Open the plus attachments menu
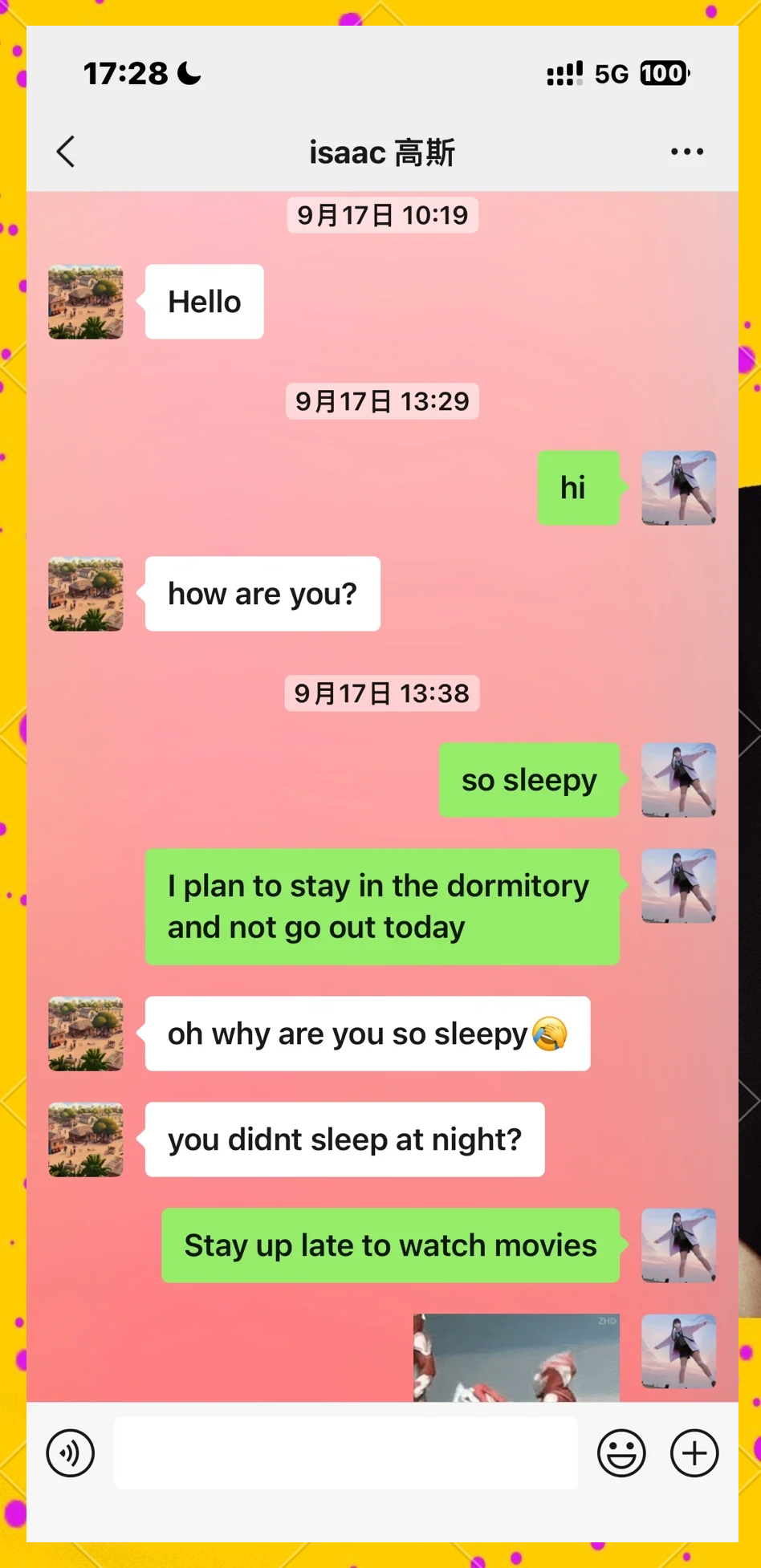761x1568 pixels. pos(694,1453)
